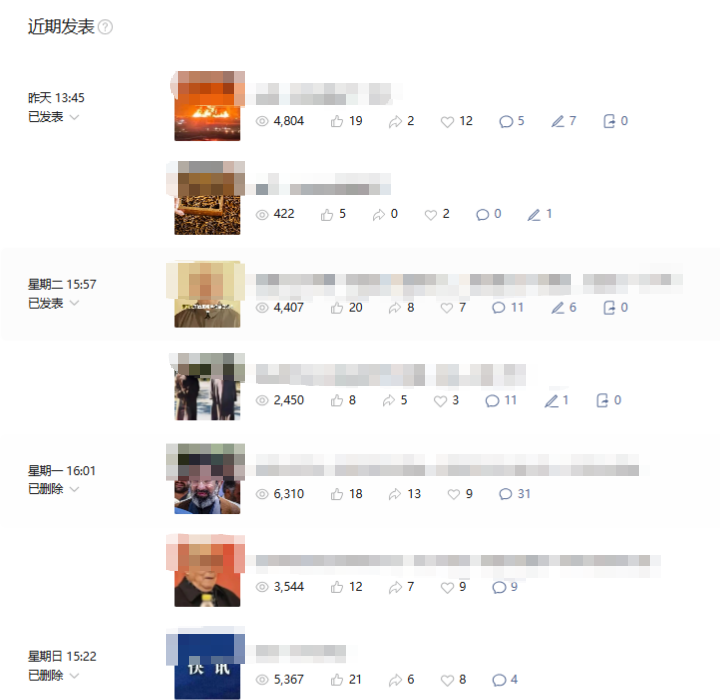This screenshot has height=700, width=720.
Task: Open the article thumbnail with 3,544 views
Action: (207, 573)
